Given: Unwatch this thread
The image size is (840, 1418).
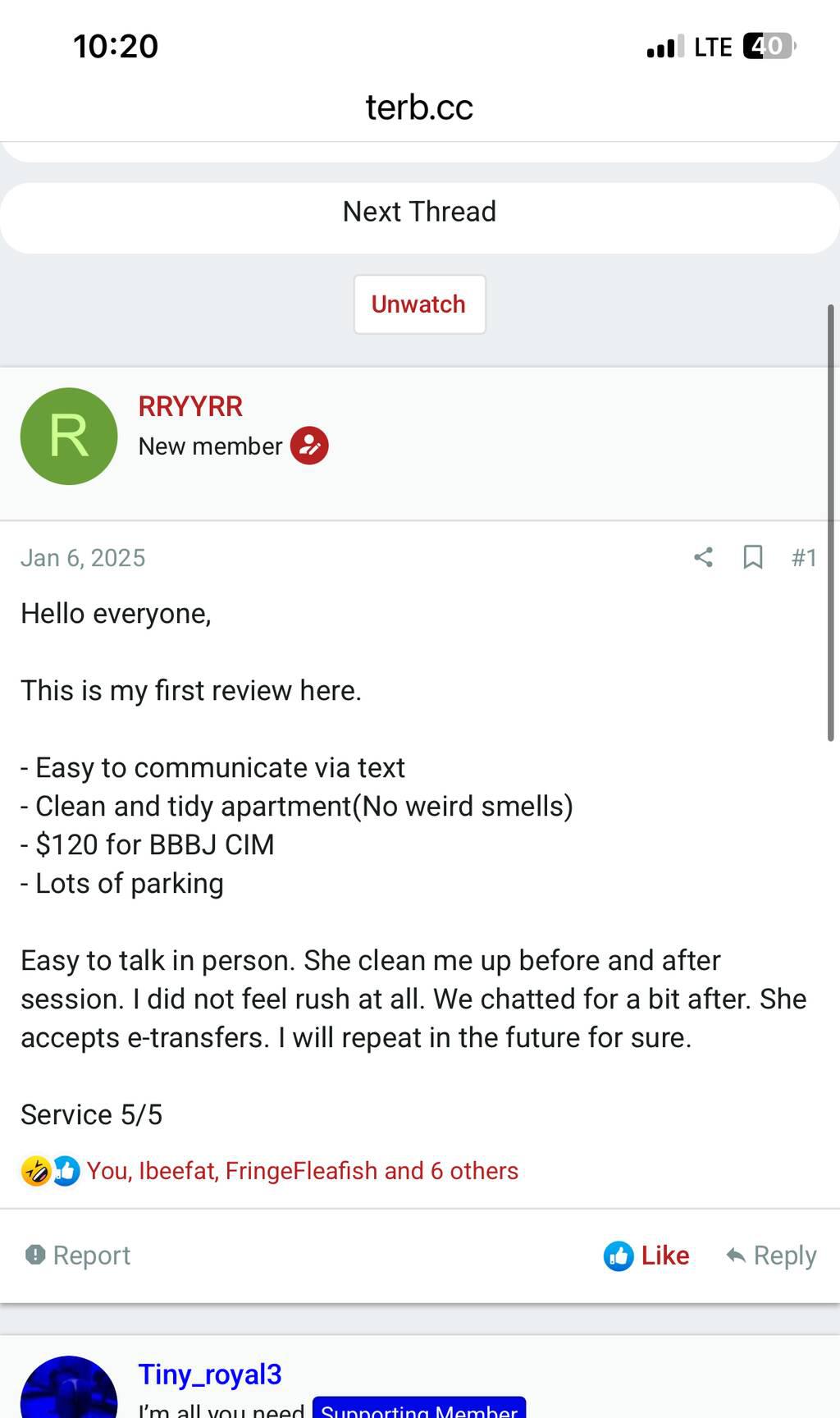Looking at the screenshot, I should 419,304.
